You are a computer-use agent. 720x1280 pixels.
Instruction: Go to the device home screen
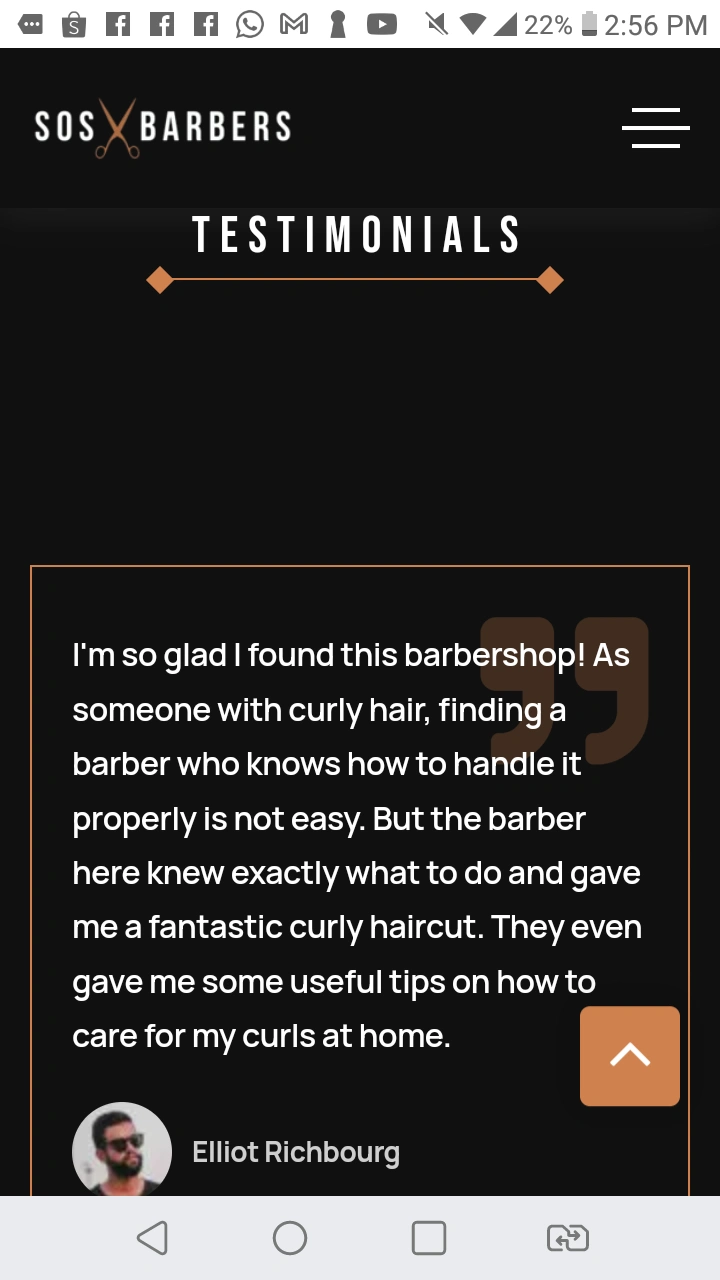(x=290, y=1238)
